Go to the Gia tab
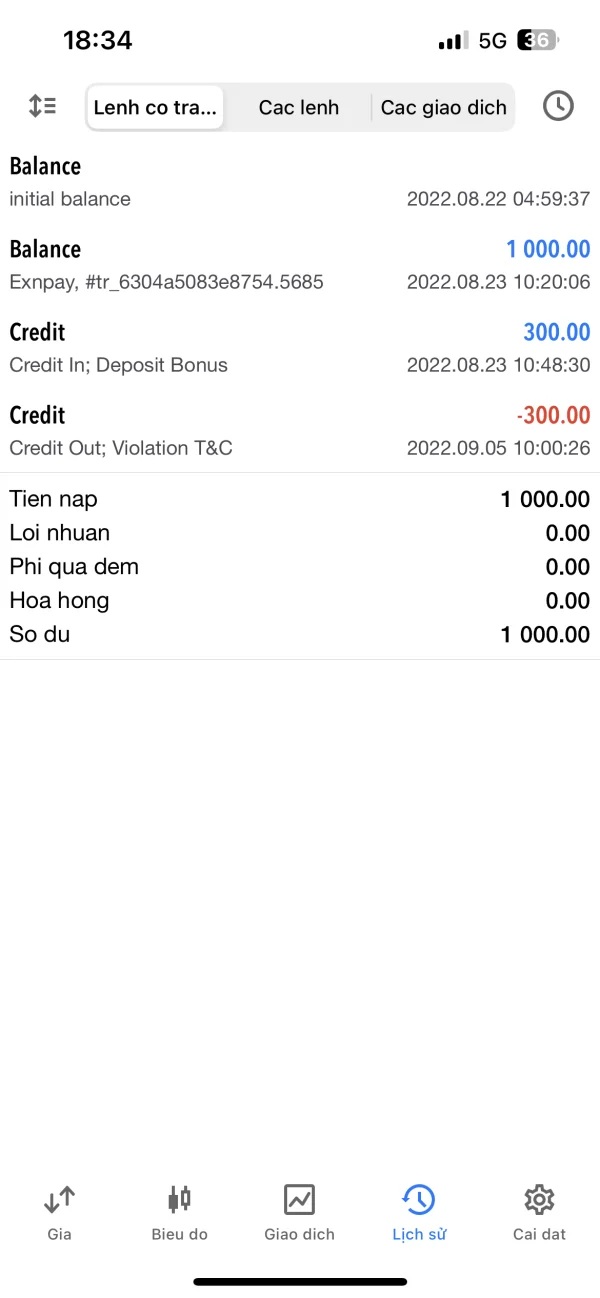Image resolution: width=600 pixels, height=1298 pixels. tap(60, 1212)
